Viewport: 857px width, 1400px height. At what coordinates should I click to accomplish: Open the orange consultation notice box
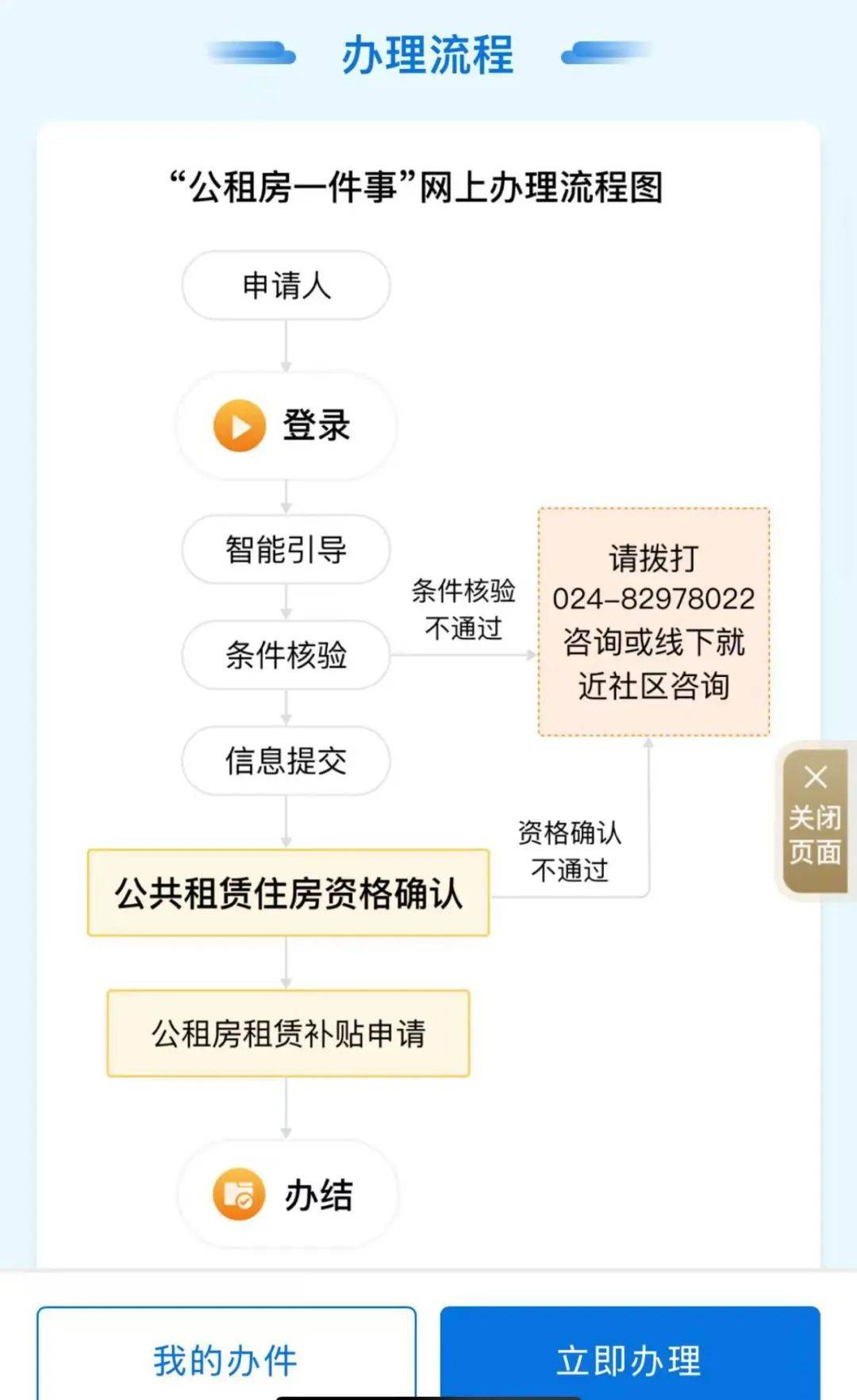pos(655,623)
